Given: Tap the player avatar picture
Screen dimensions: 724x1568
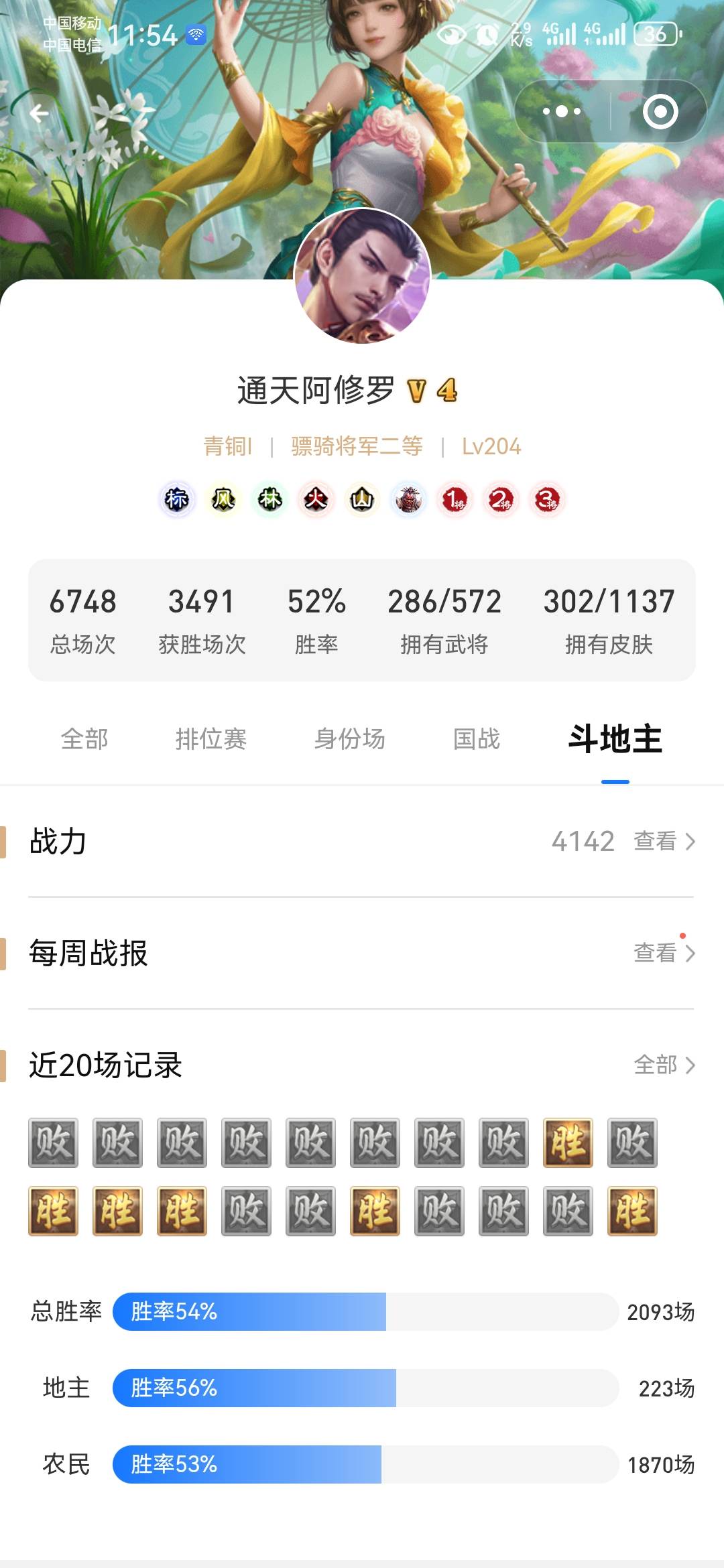Looking at the screenshot, I should (x=362, y=276).
